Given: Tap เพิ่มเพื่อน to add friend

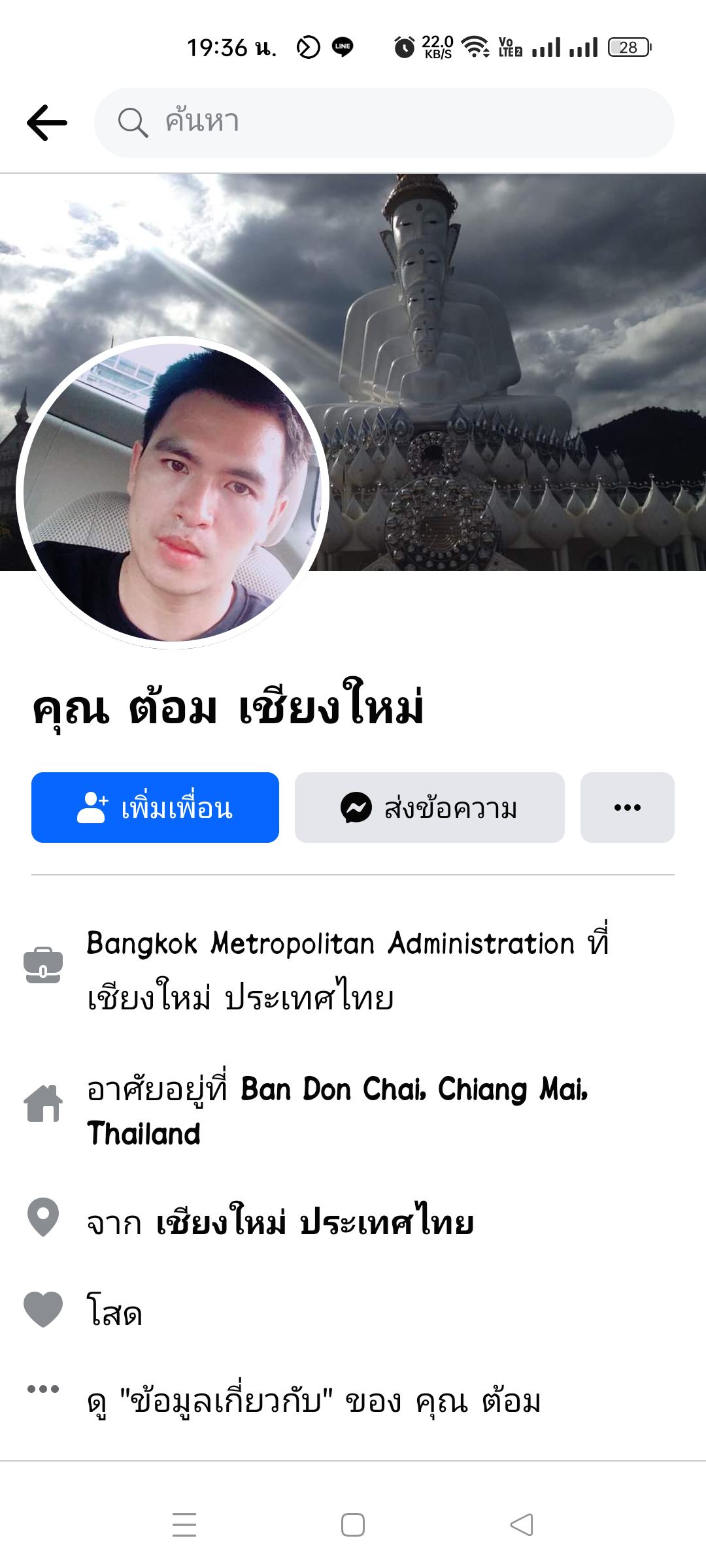Looking at the screenshot, I should click(x=155, y=808).
